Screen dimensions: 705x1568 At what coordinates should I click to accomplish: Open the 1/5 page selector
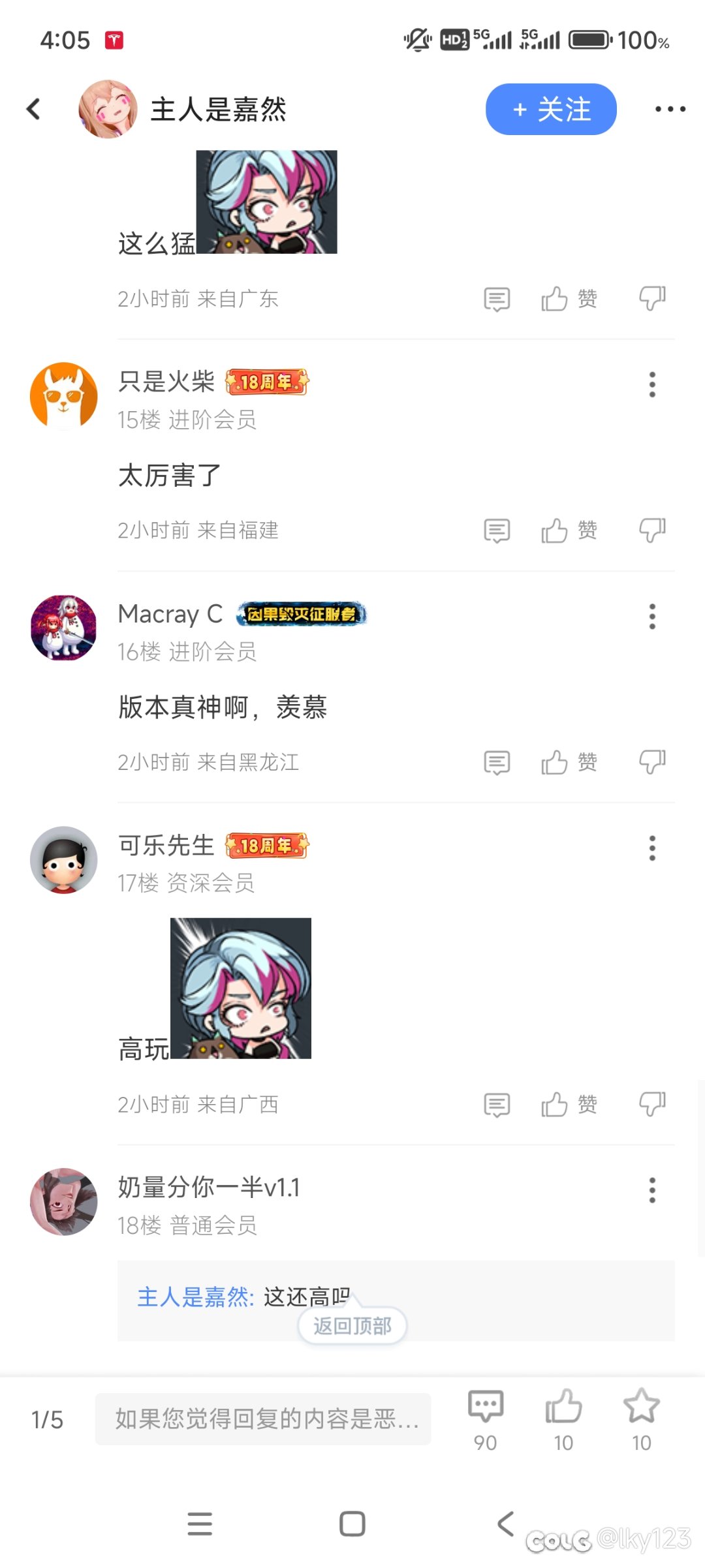(48, 1420)
